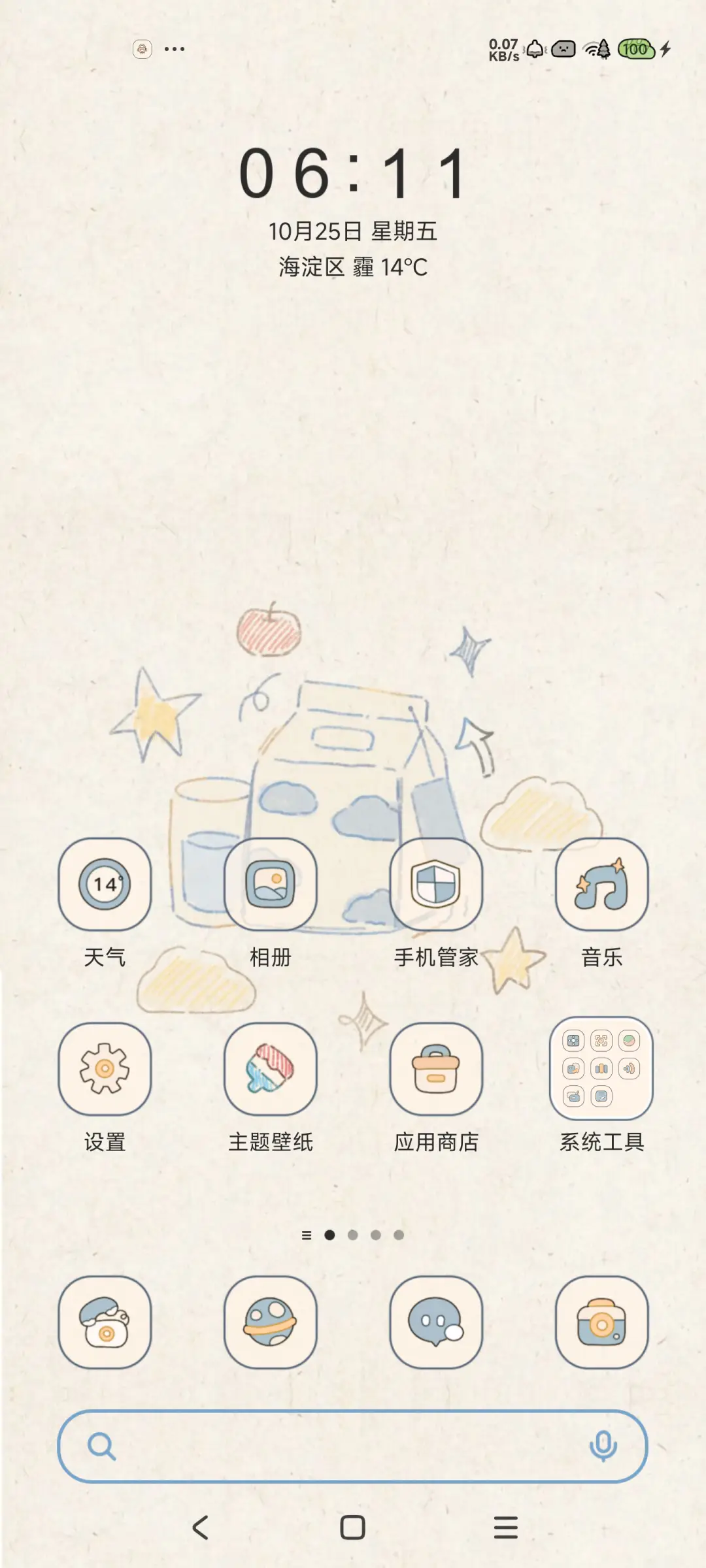Image resolution: width=706 pixels, height=1568 pixels.
Task: Tap the 海淀区 weather info text
Action: 353,267
